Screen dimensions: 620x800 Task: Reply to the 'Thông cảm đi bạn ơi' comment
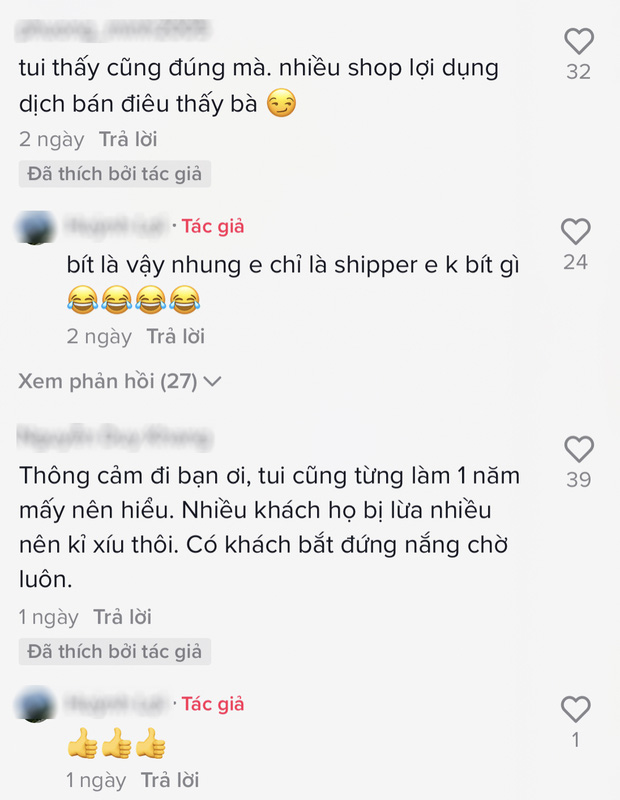click(122, 617)
